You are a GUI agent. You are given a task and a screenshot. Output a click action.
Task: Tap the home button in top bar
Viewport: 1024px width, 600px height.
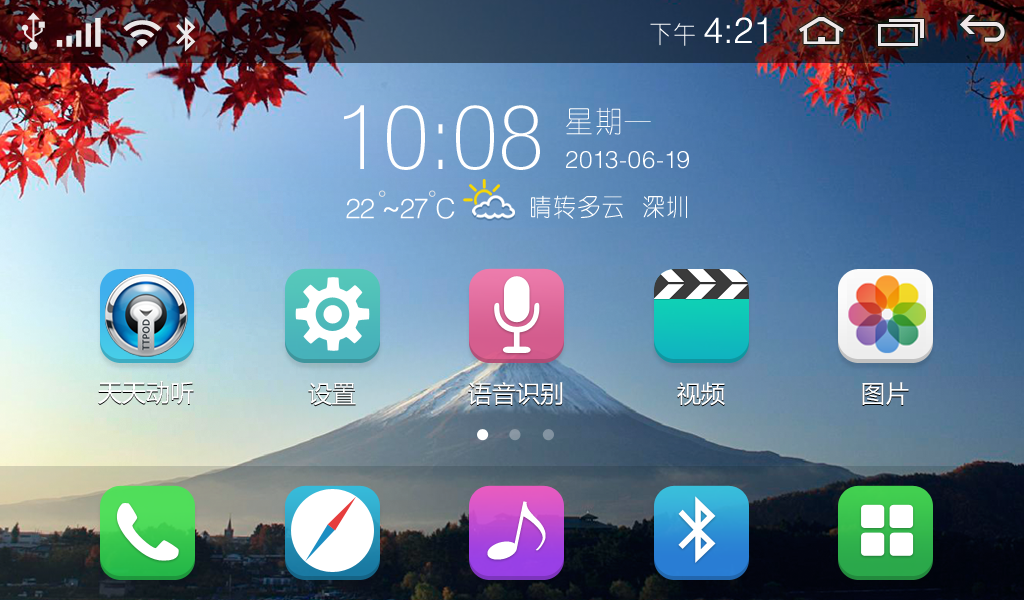pyautogui.click(x=821, y=32)
